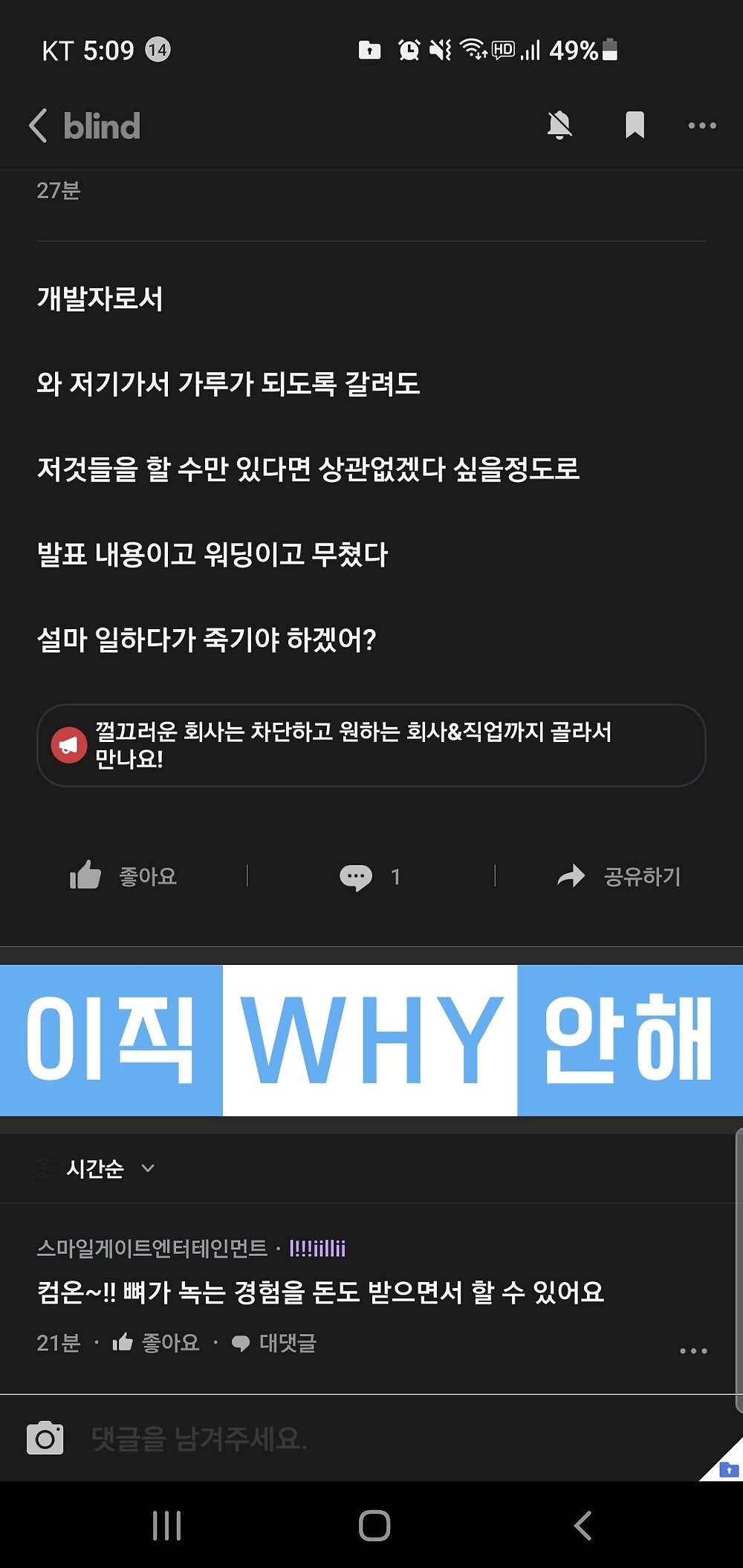Image resolution: width=743 pixels, height=1568 pixels.
Task: Like the post with 좋아요
Action: 123,876
